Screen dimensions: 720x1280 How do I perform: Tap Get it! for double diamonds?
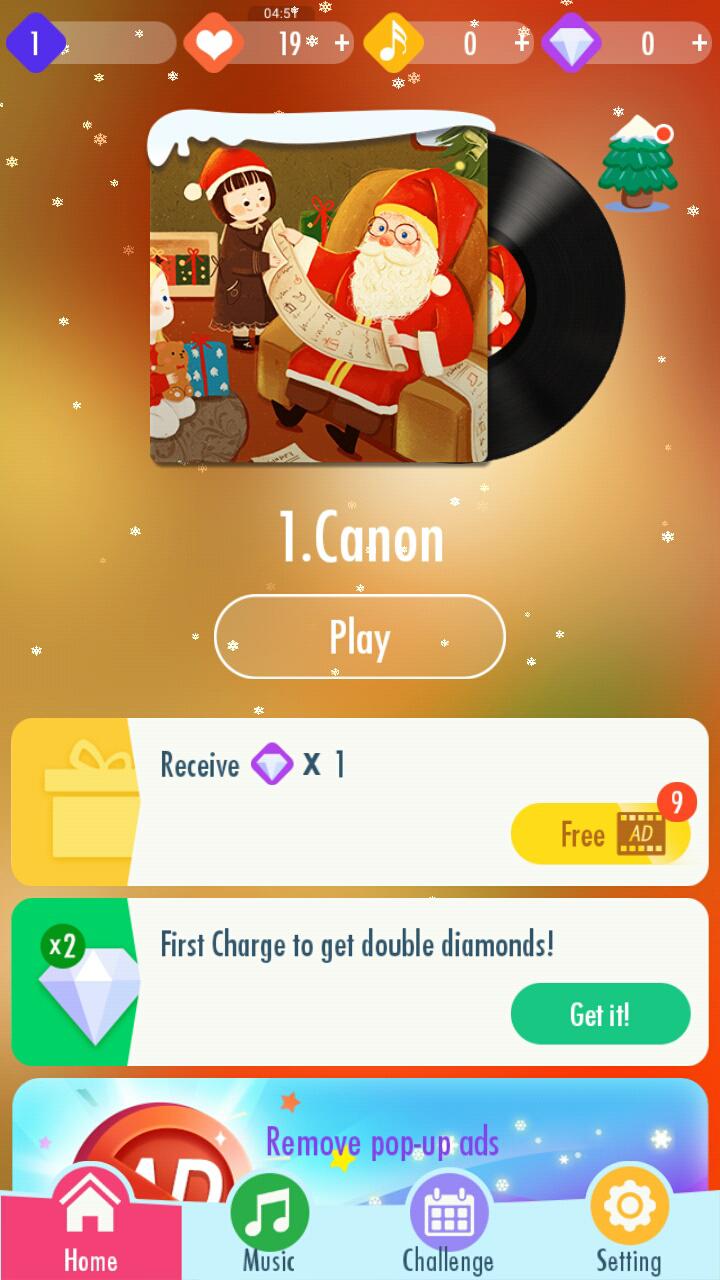pyautogui.click(x=600, y=1014)
